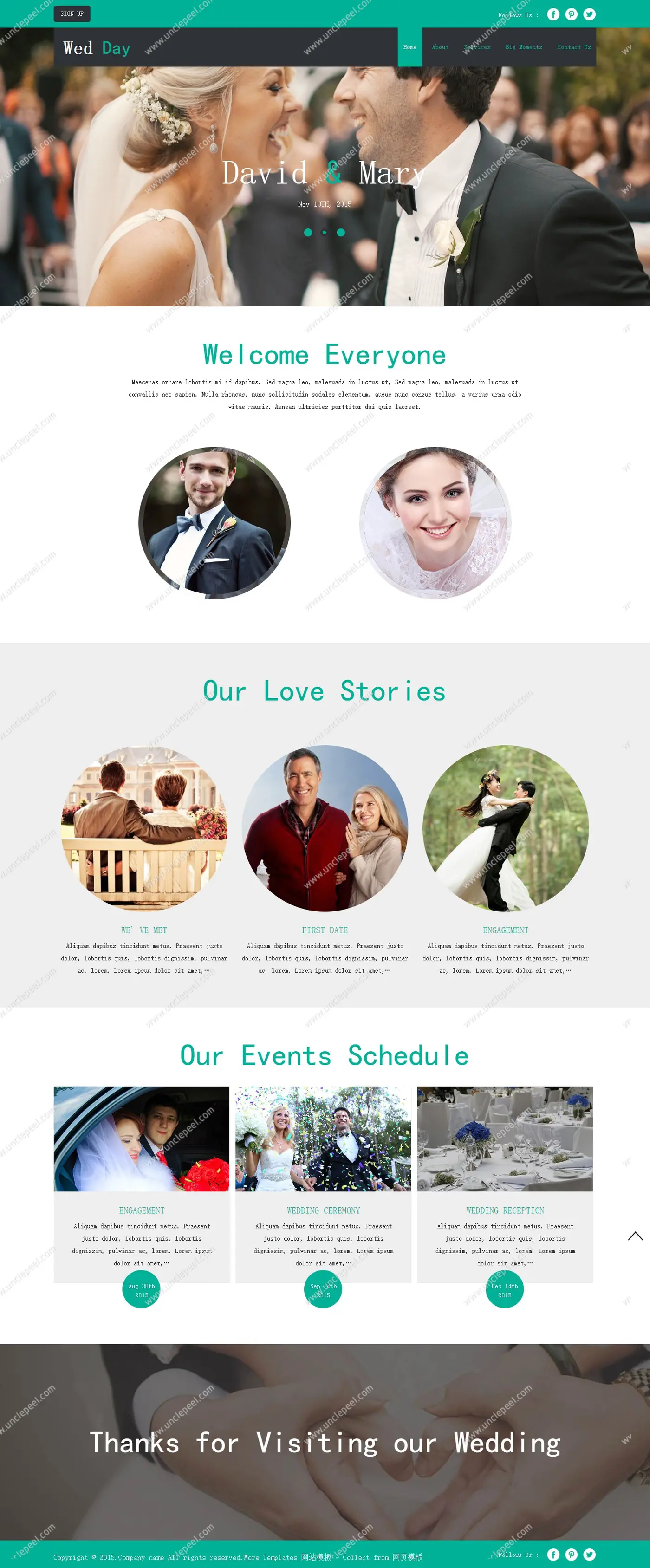Open the We've Met story image
Screen dimensions: 650x1568
tap(143, 828)
